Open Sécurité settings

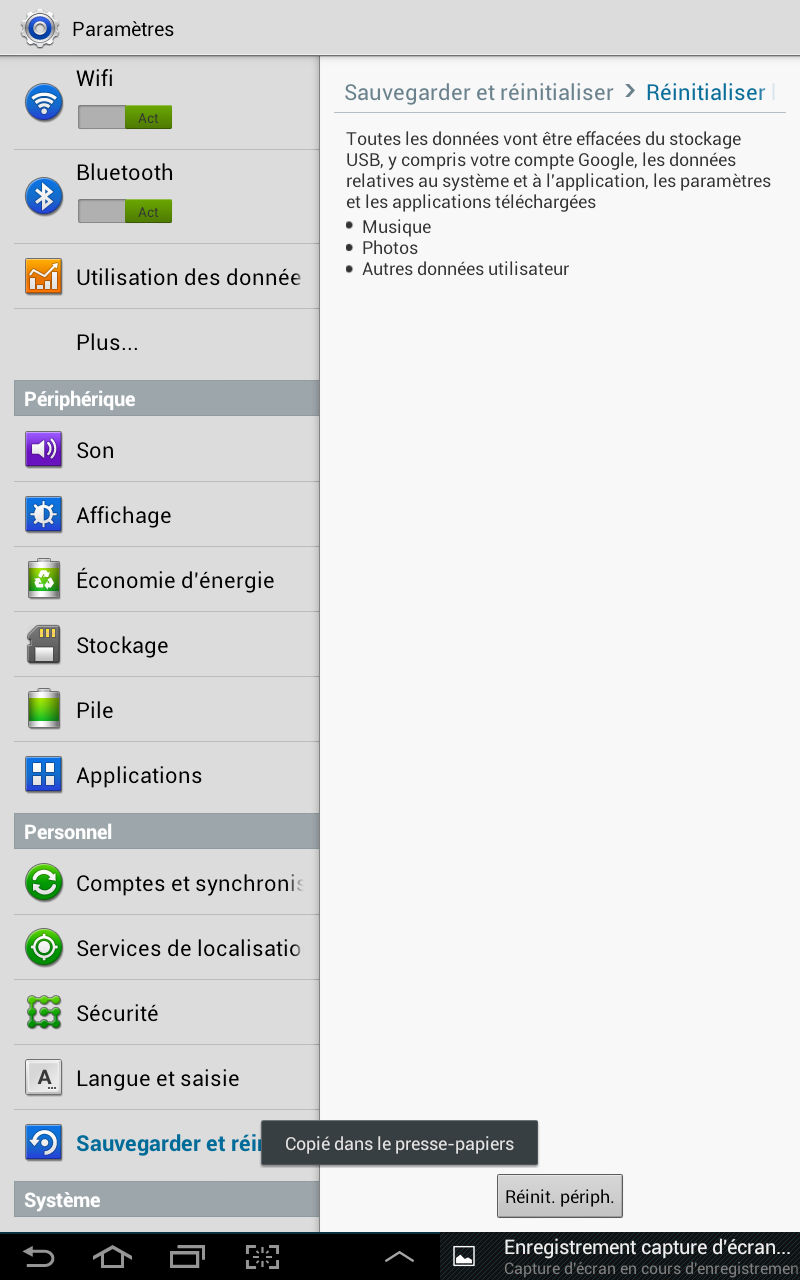(166, 1013)
